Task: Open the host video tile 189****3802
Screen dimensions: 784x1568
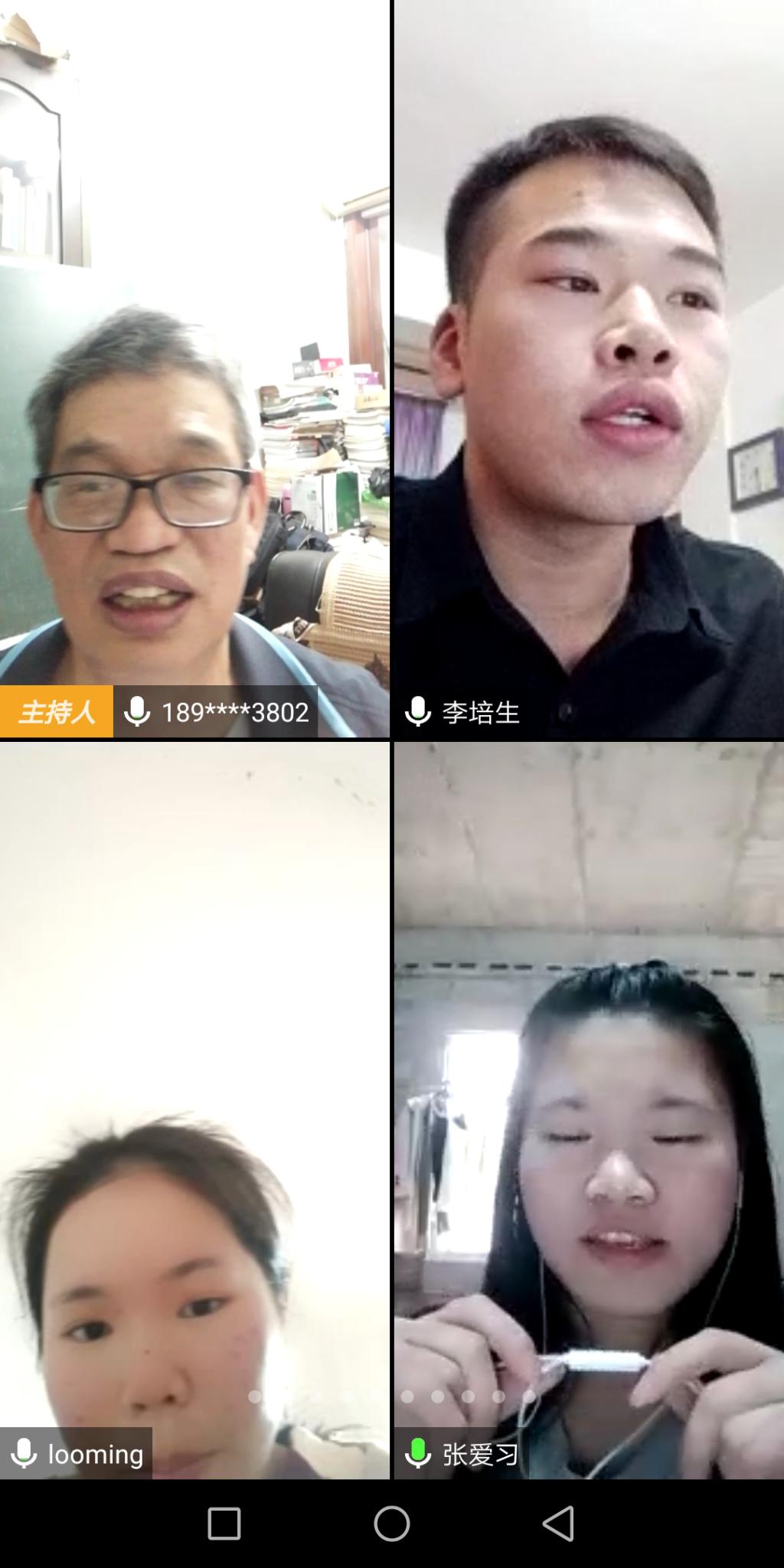Action: click(x=194, y=367)
